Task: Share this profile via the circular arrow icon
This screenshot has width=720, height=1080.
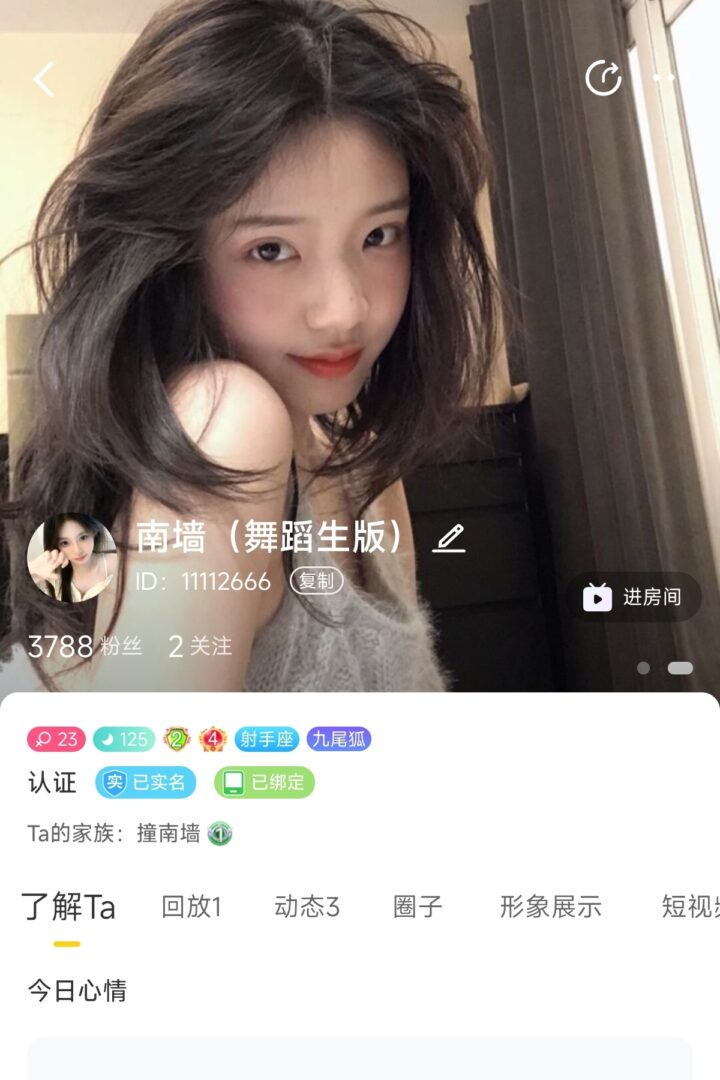Action: [603, 78]
